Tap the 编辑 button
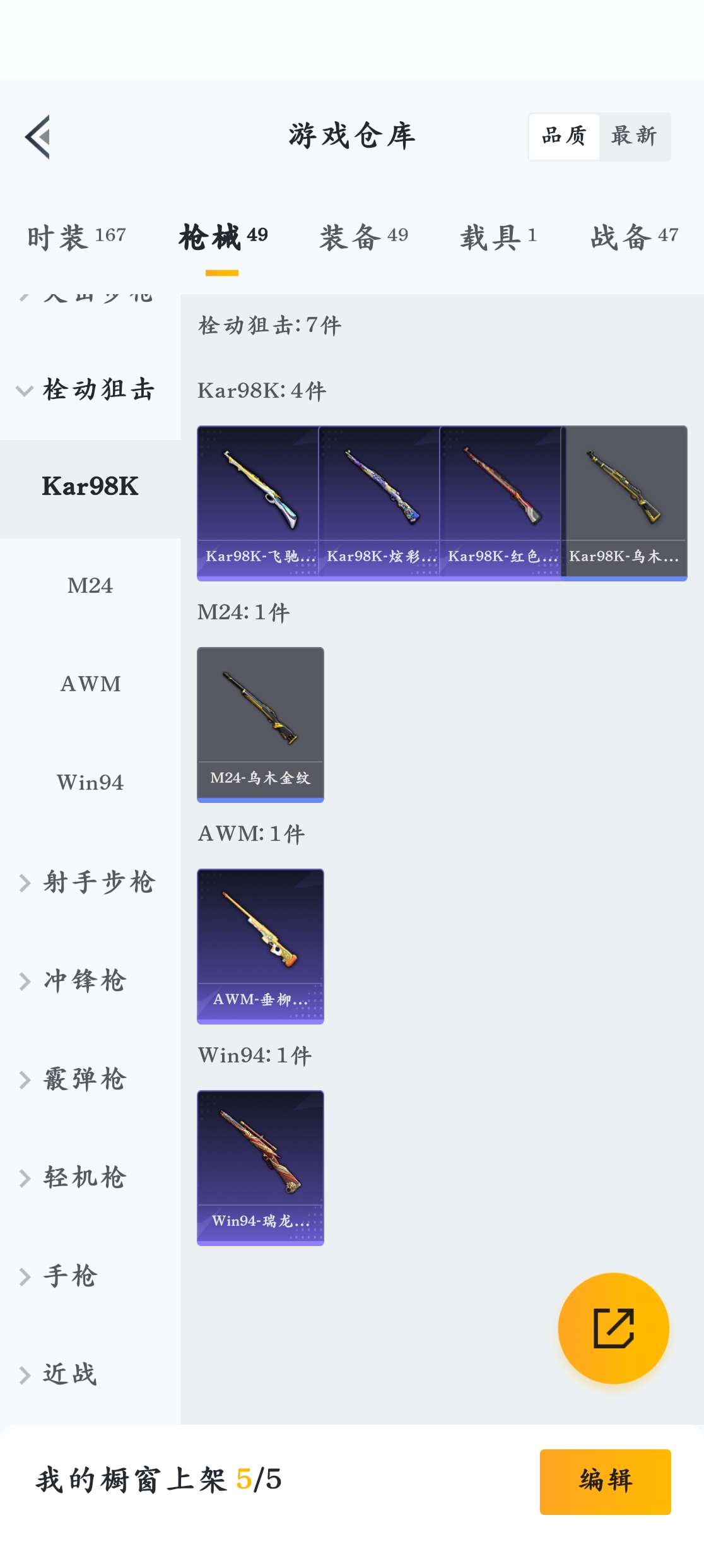 coord(605,1481)
